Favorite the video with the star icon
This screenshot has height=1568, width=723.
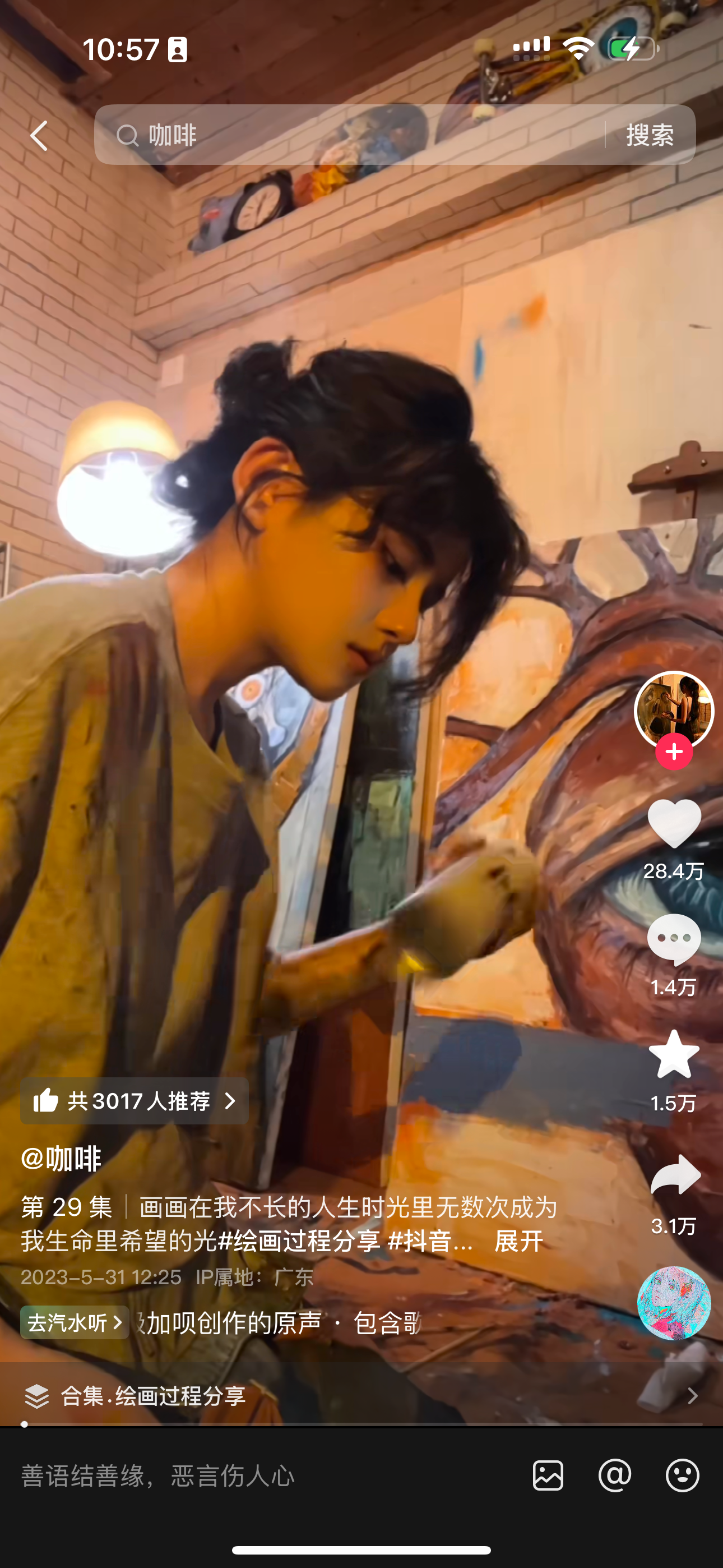coord(674,1055)
